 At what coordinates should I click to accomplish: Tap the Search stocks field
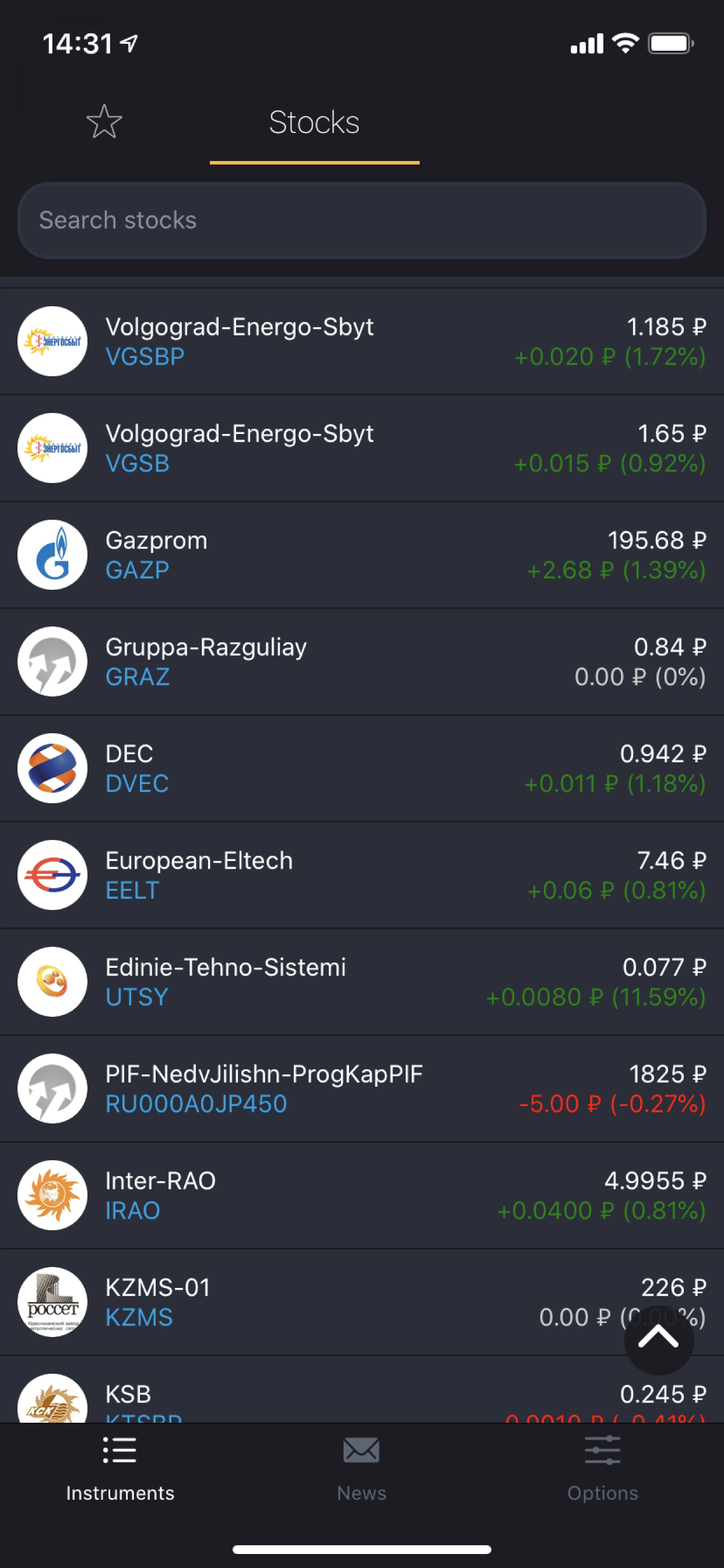362,220
